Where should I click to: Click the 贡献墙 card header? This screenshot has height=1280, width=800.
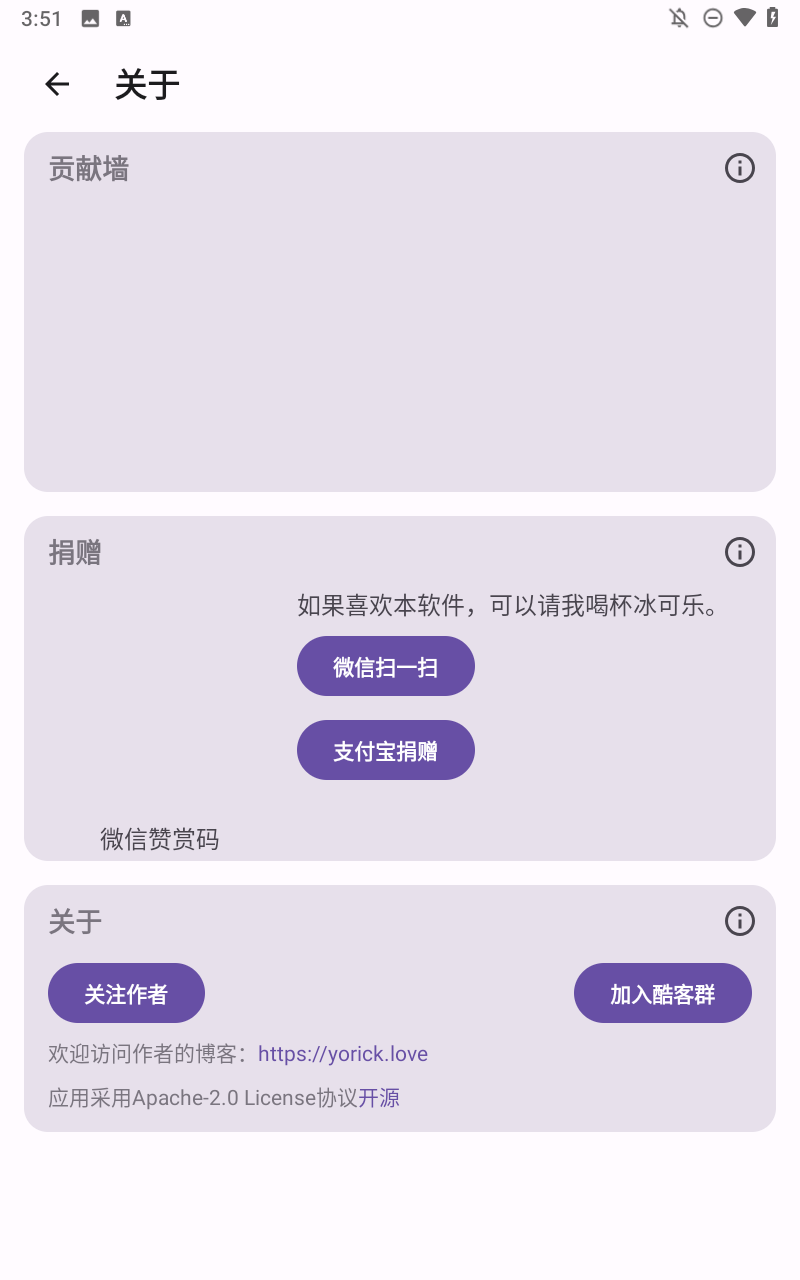tap(88, 168)
